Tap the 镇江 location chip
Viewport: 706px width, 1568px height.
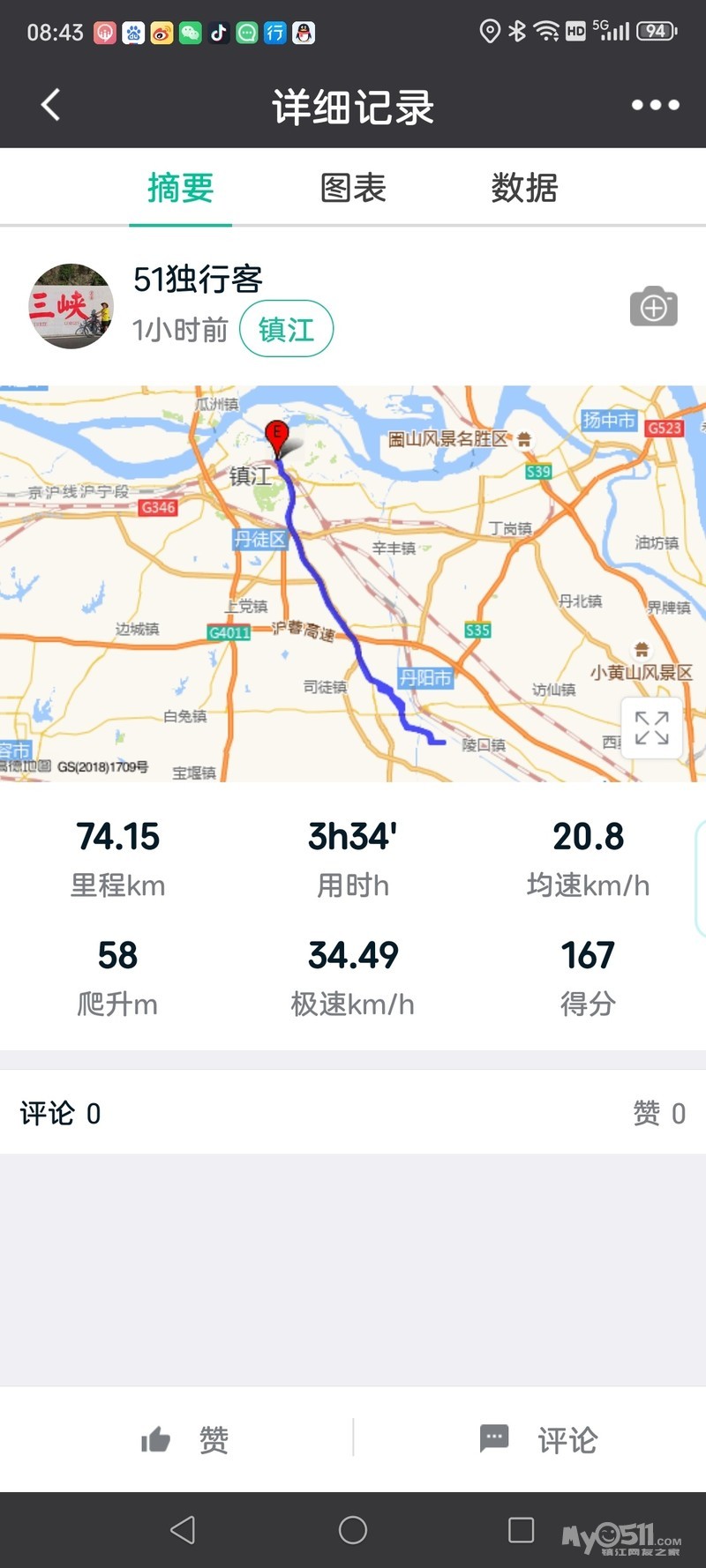(x=286, y=329)
